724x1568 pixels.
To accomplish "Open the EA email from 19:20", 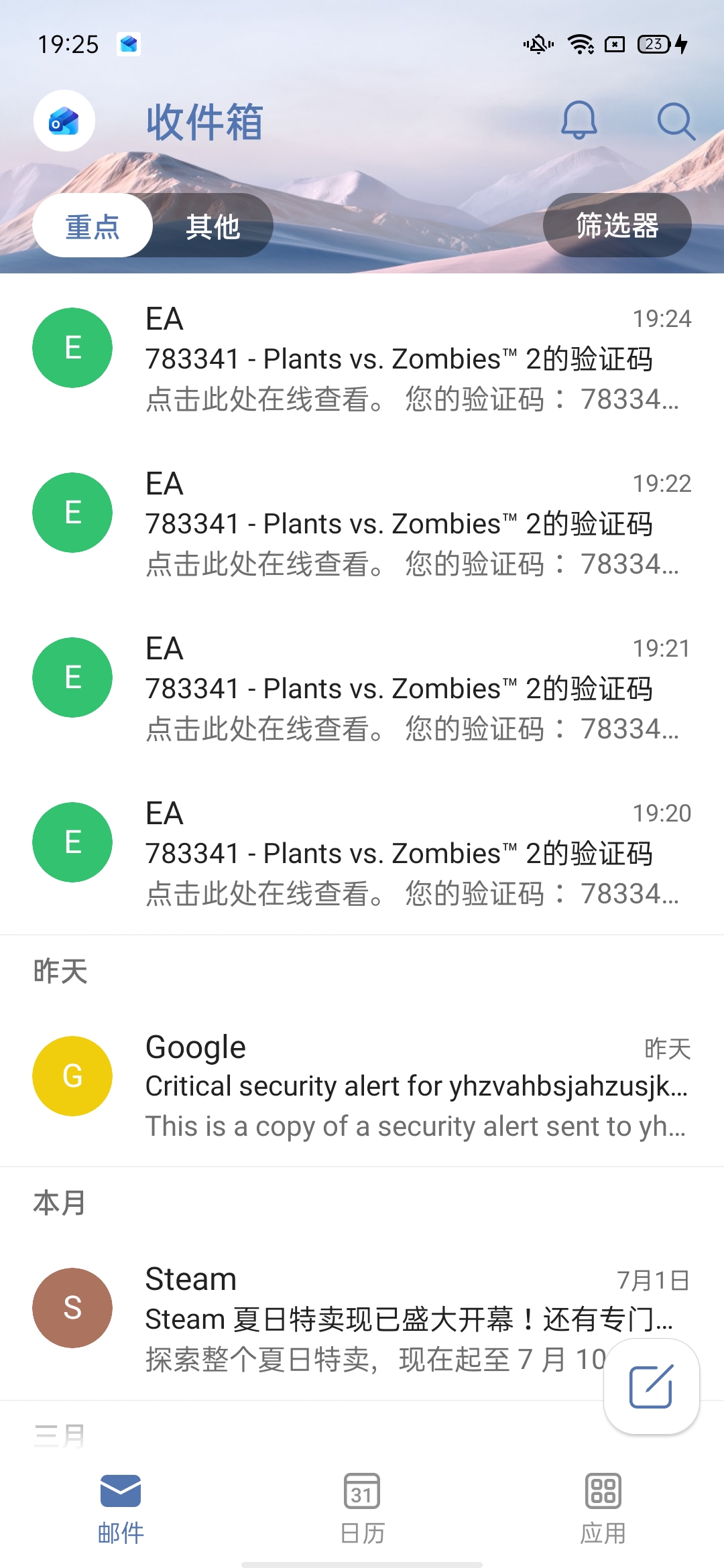I will coord(362,852).
